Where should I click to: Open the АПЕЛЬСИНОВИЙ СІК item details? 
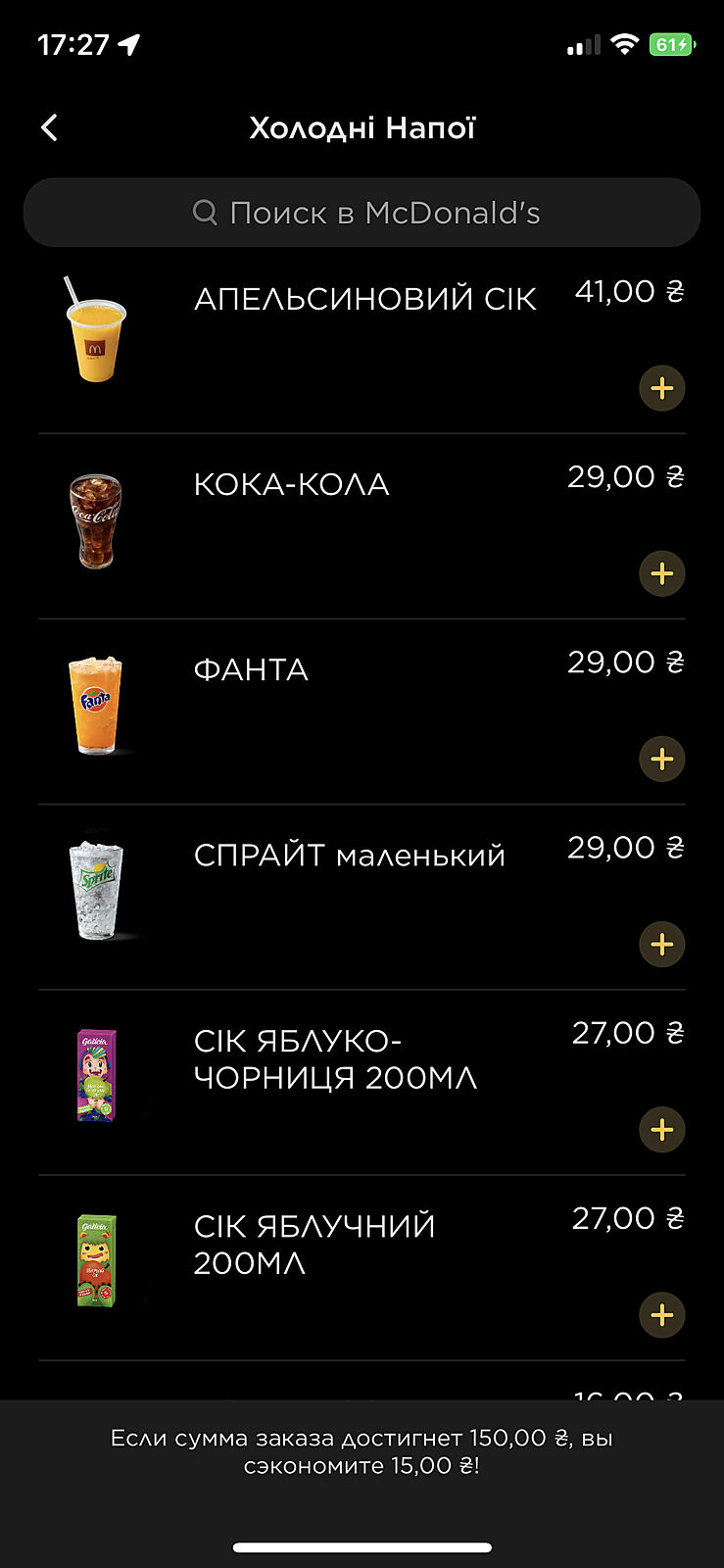point(364,299)
